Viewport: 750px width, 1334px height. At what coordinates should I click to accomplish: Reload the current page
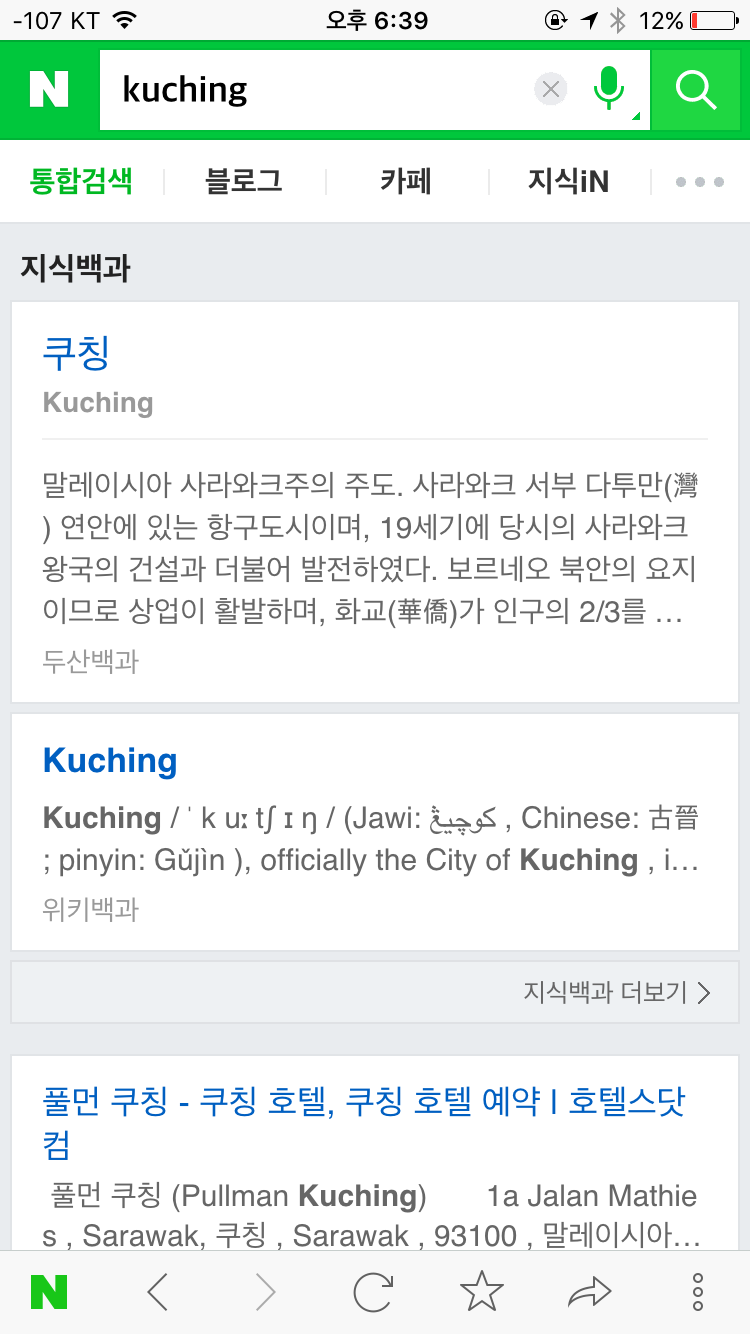point(373,1293)
